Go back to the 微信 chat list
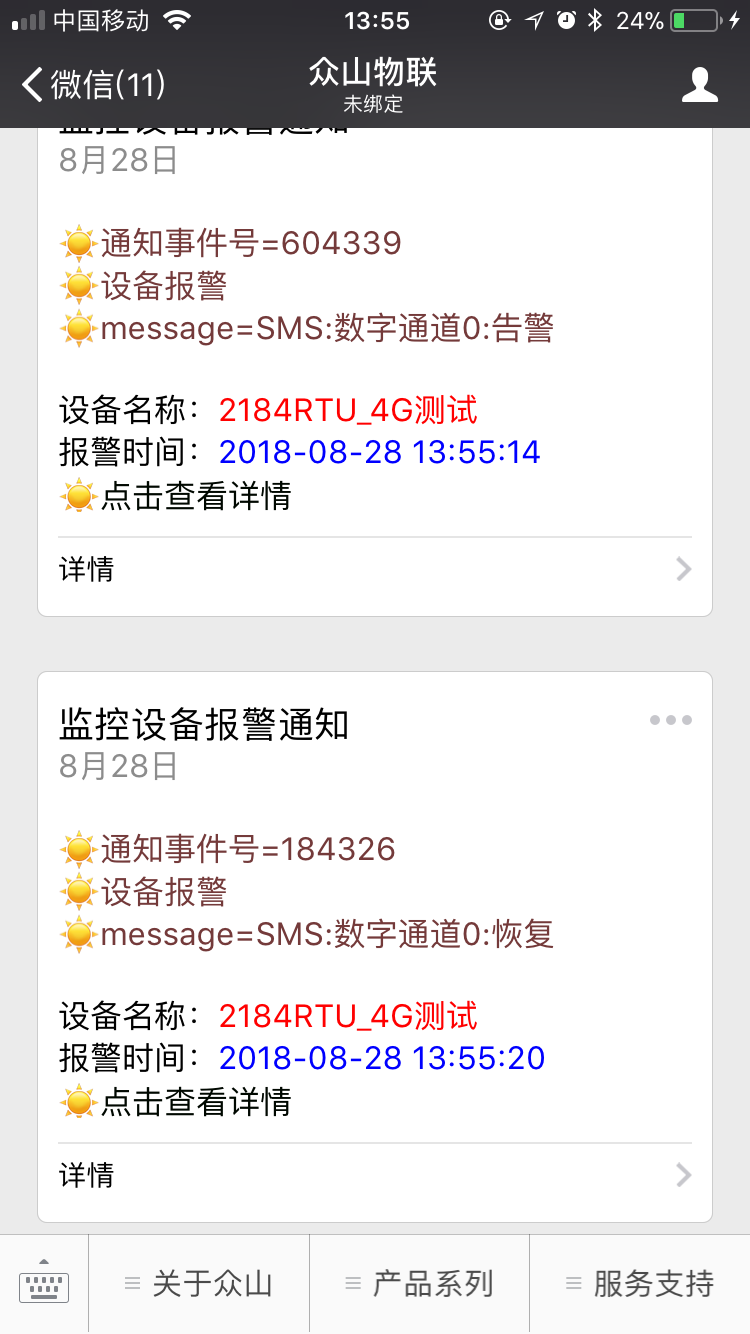The image size is (750, 1334). (93, 85)
